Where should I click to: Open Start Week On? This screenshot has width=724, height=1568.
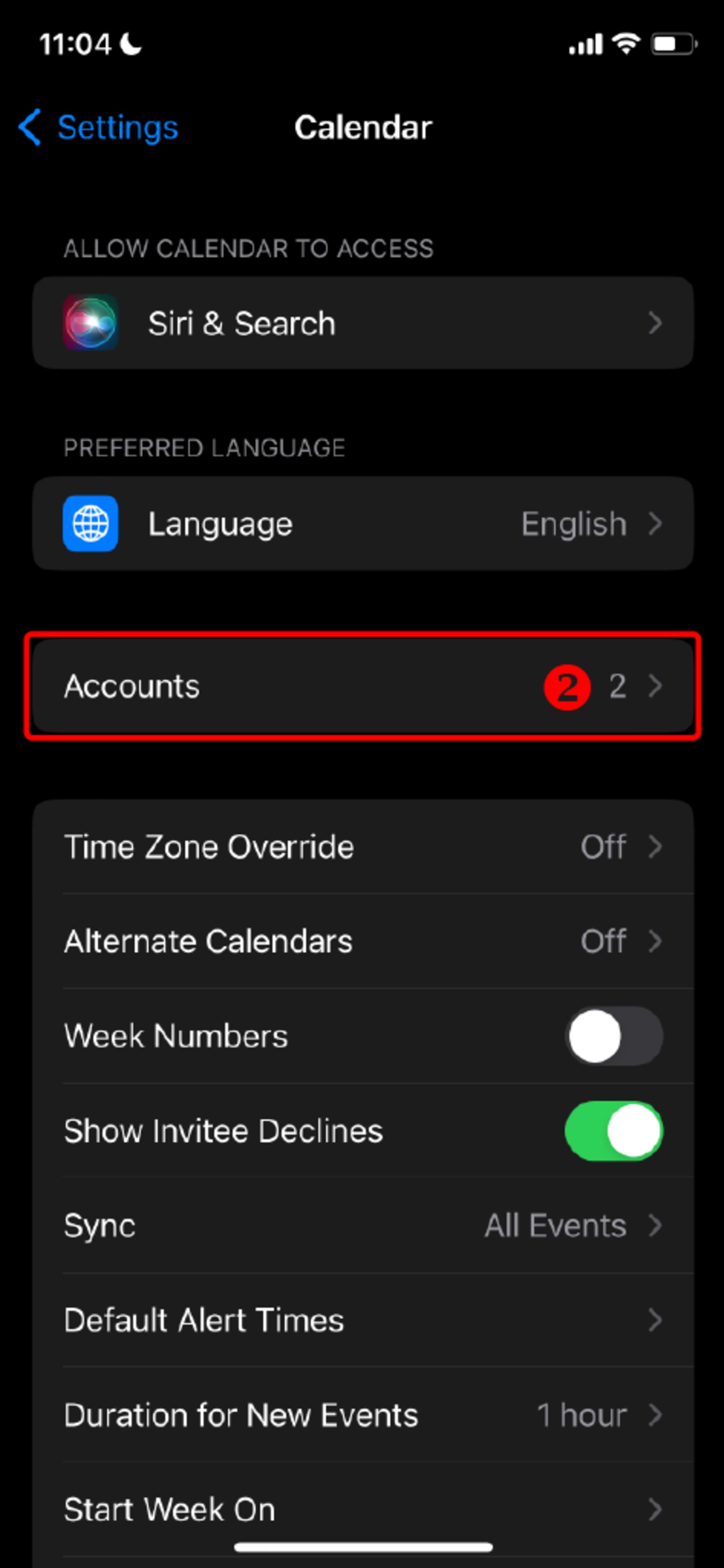coord(363,1510)
